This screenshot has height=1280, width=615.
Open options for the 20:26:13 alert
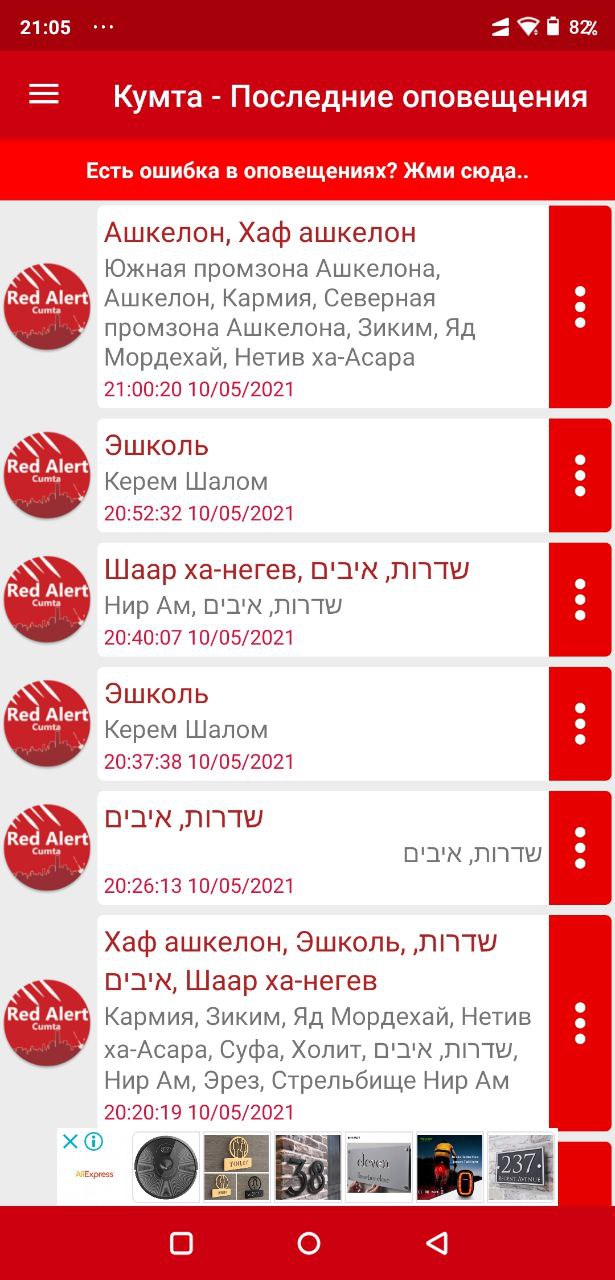click(580, 847)
